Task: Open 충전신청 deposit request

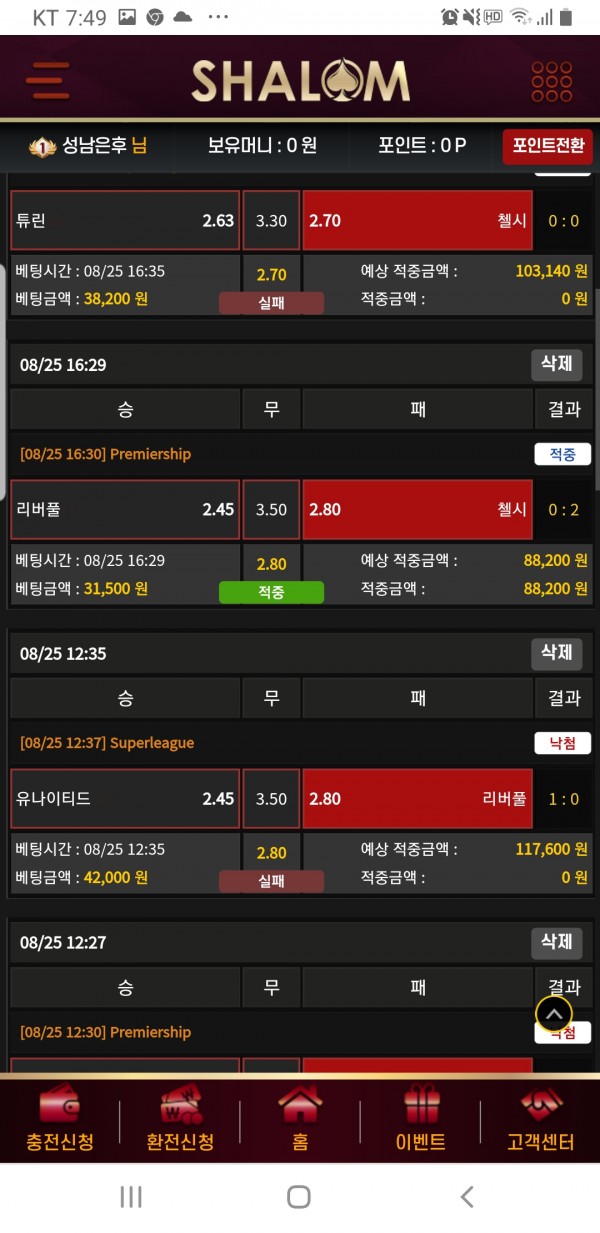Action: pyautogui.click(x=60, y=1118)
